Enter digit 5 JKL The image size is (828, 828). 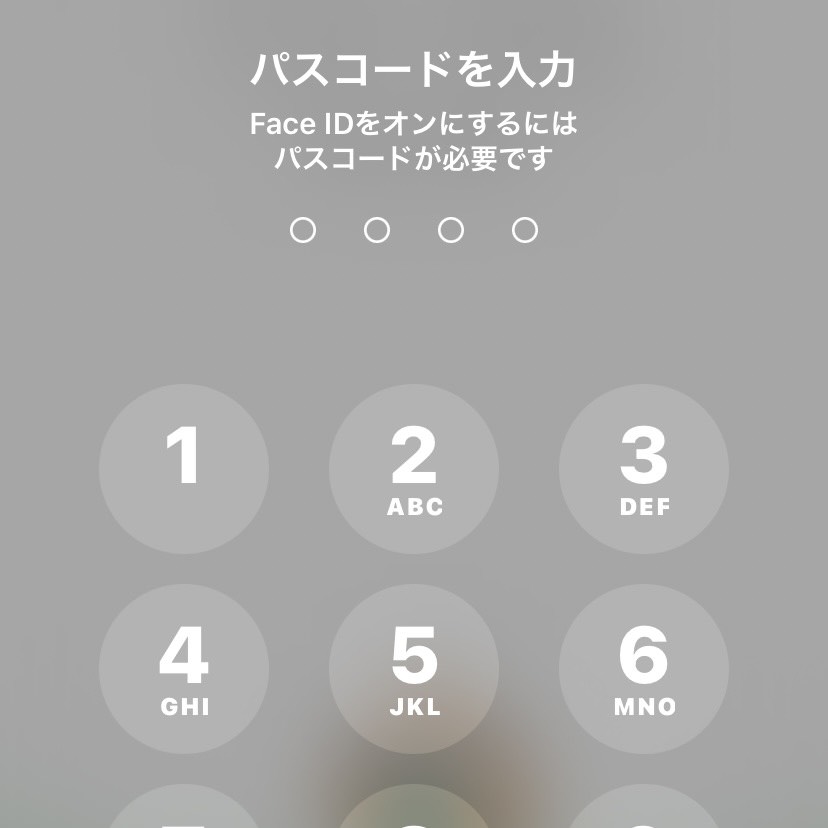coord(414,669)
